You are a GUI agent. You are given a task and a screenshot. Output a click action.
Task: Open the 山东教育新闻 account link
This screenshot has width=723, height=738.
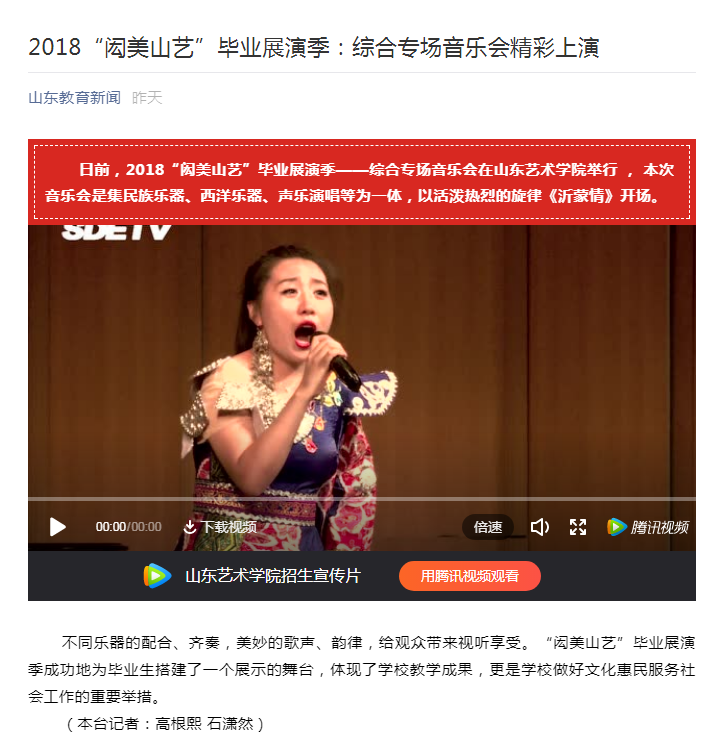[74, 98]
